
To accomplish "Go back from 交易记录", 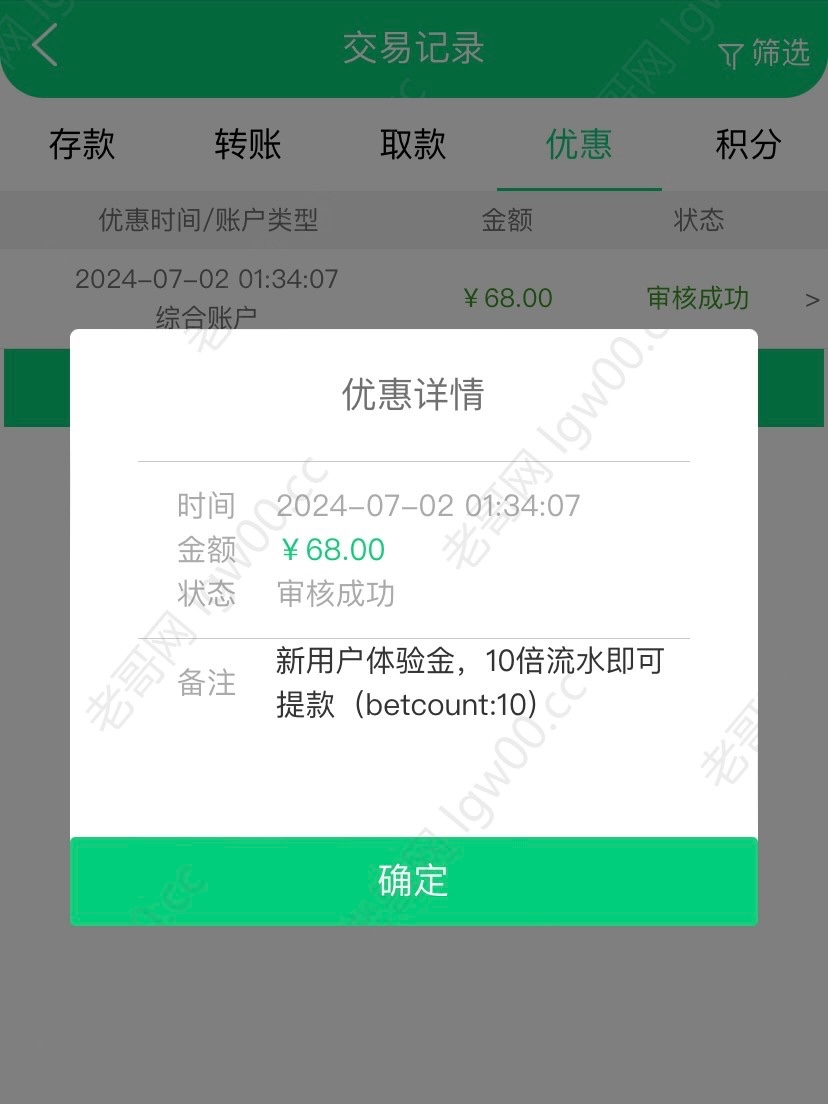I will [45, 47].
